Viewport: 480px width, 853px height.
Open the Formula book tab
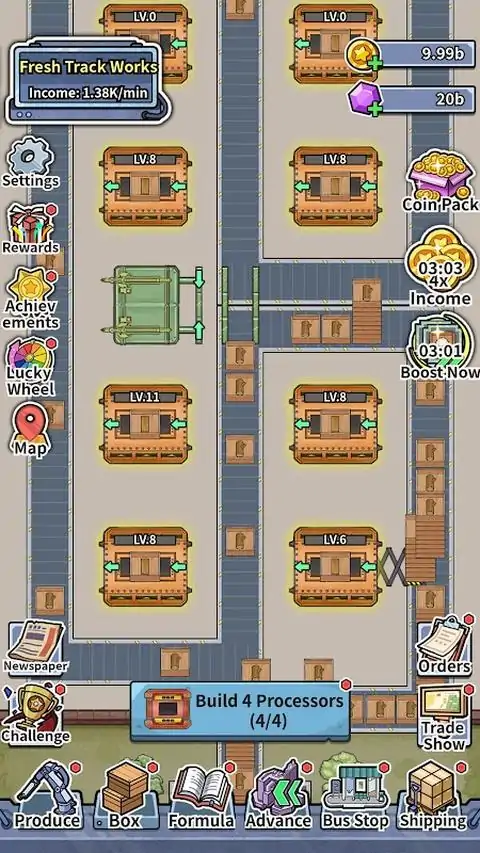[201, 795]
